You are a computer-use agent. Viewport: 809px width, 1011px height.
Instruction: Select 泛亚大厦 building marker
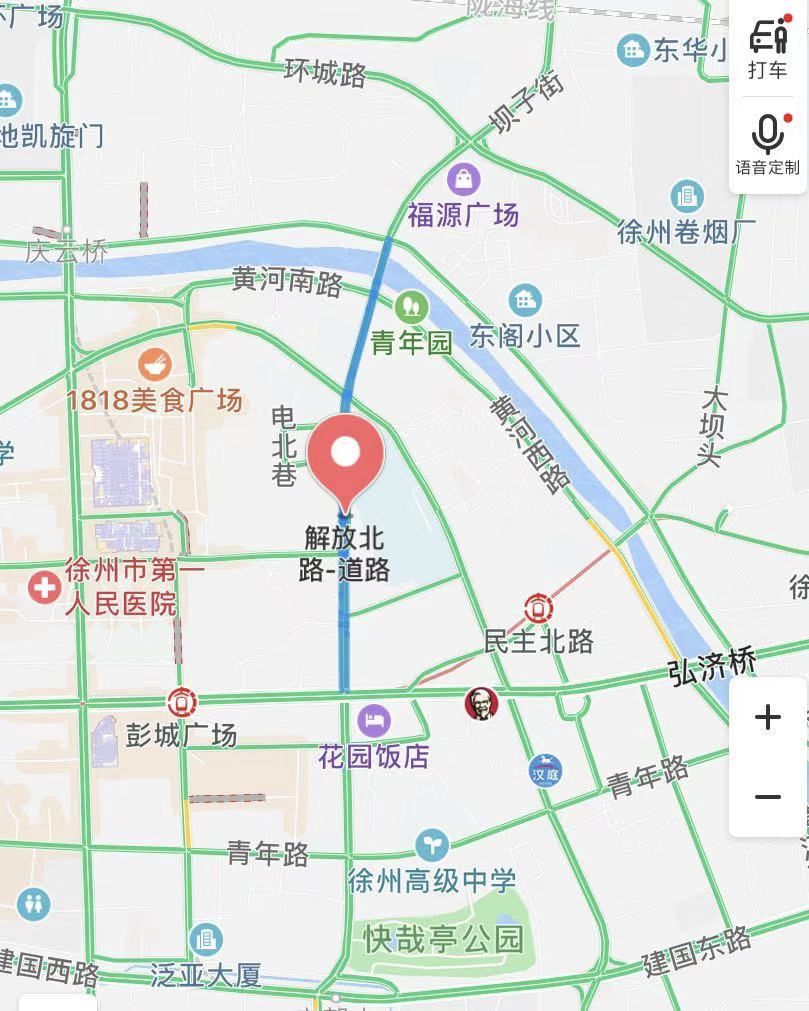pos(205,940)
